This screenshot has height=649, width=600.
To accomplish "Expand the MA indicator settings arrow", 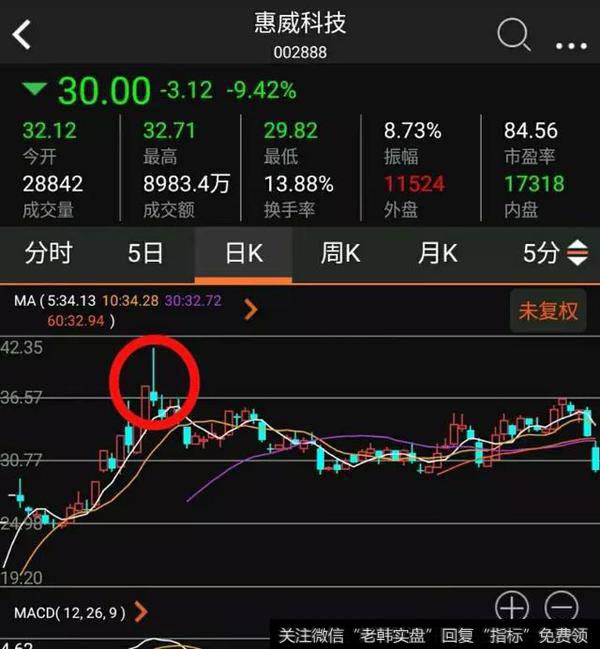I will 251,310.
